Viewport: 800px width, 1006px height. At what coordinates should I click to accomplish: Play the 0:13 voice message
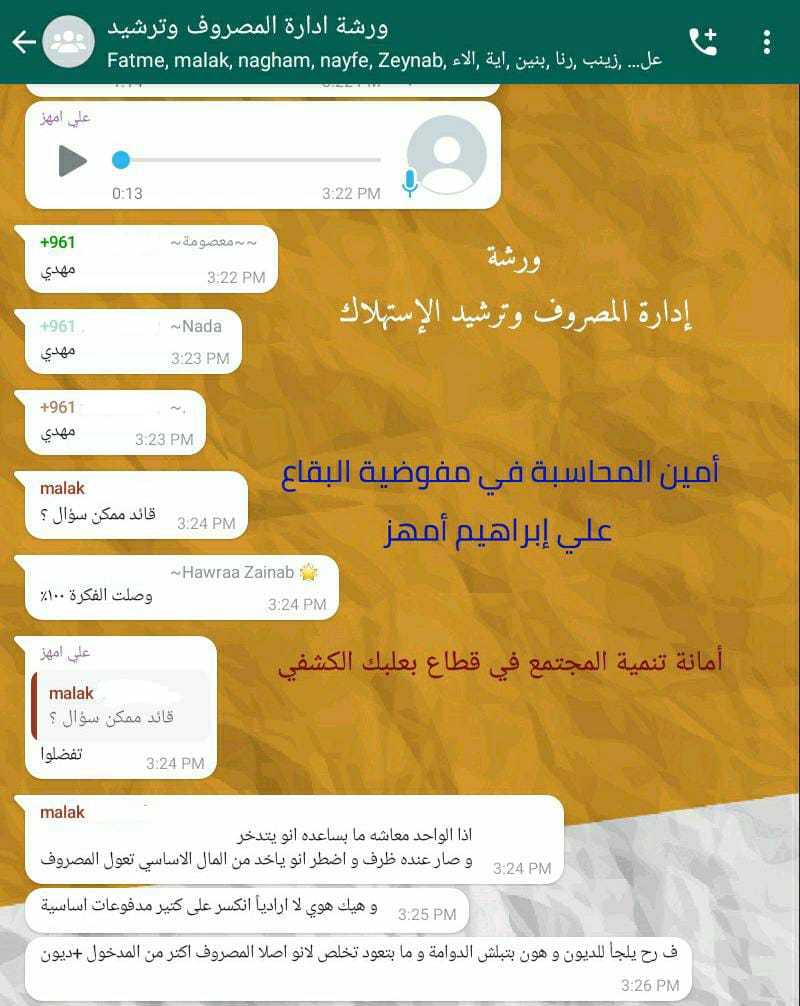[x=72, y=160]
